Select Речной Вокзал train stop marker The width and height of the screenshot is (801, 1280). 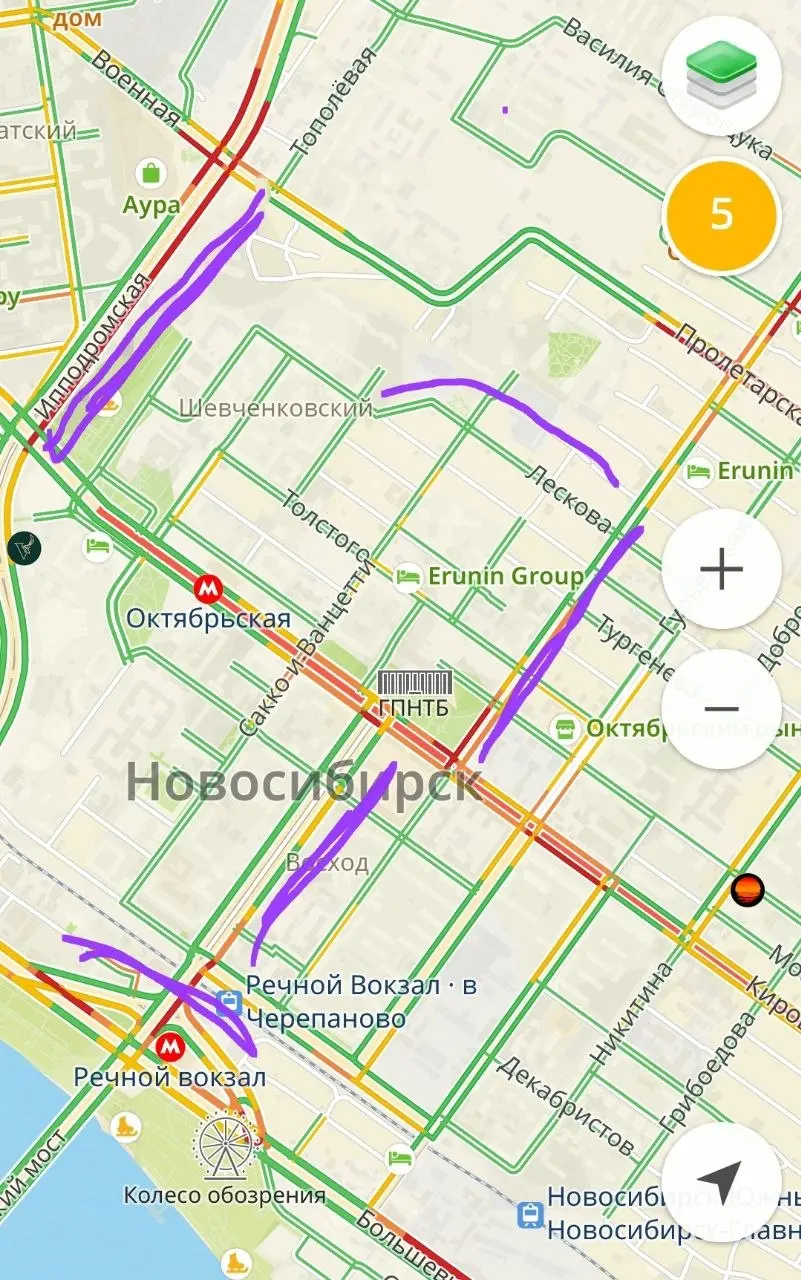coord(229,1001)
